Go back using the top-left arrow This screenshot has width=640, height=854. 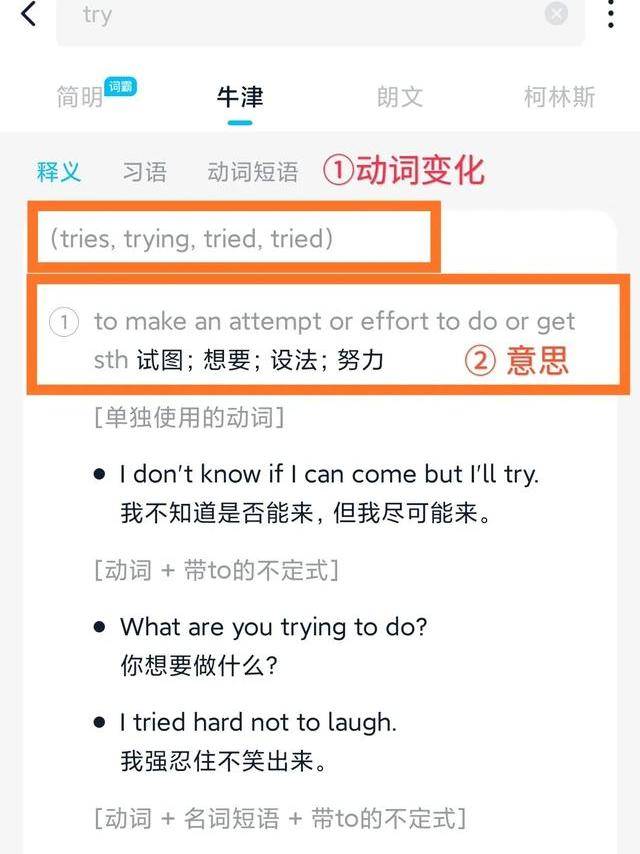click(x=29, y=14)
